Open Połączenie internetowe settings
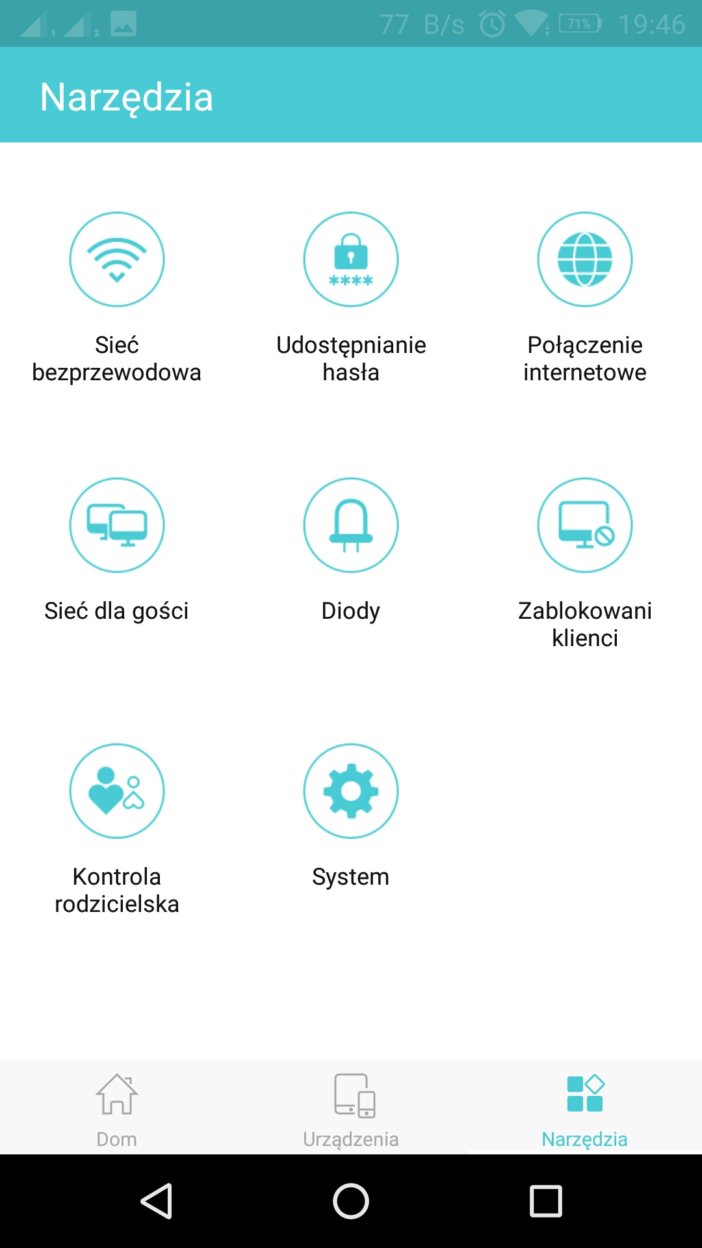 [585, 259]
